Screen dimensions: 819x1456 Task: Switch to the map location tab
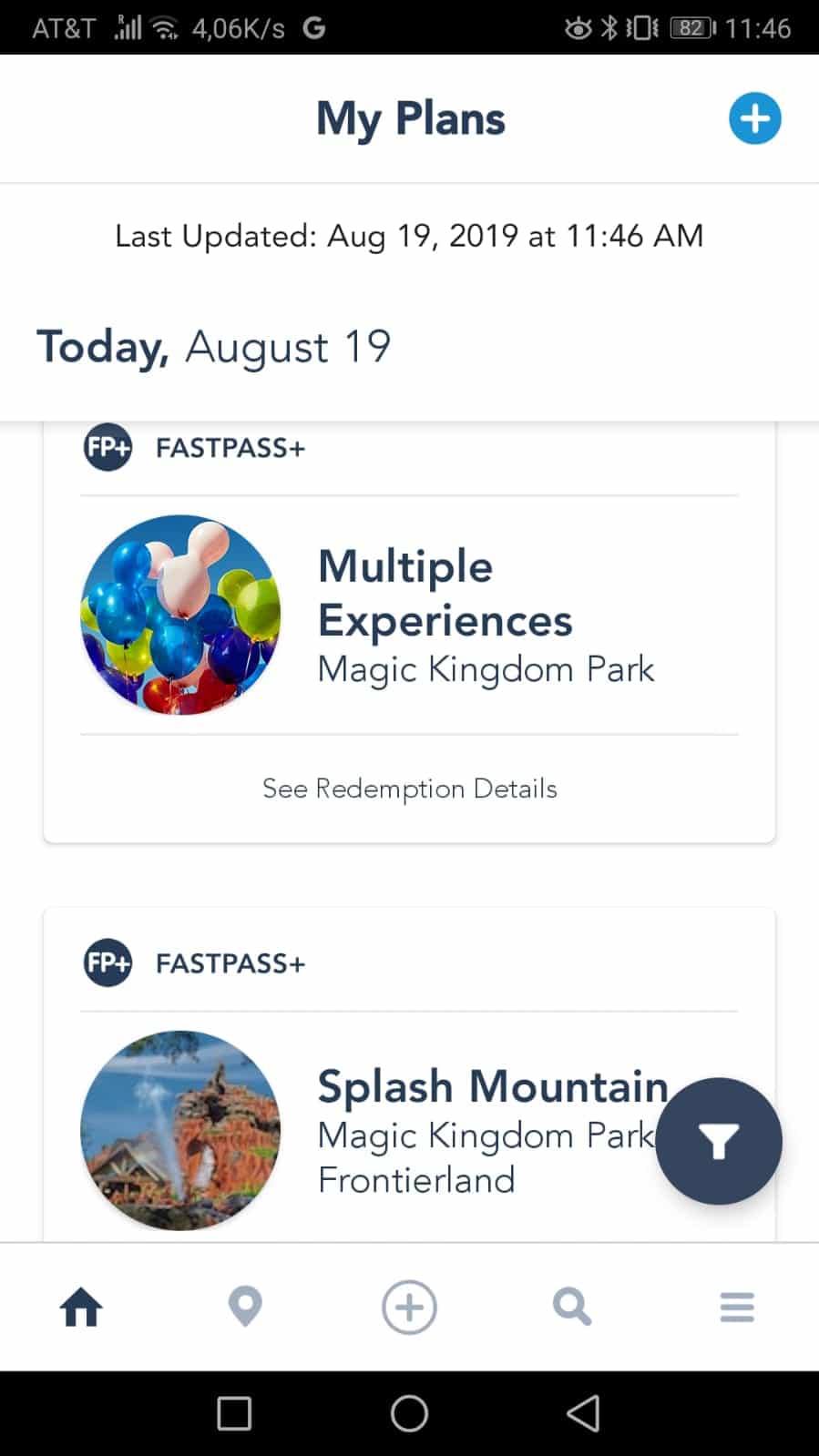(x=245, y=1308)
